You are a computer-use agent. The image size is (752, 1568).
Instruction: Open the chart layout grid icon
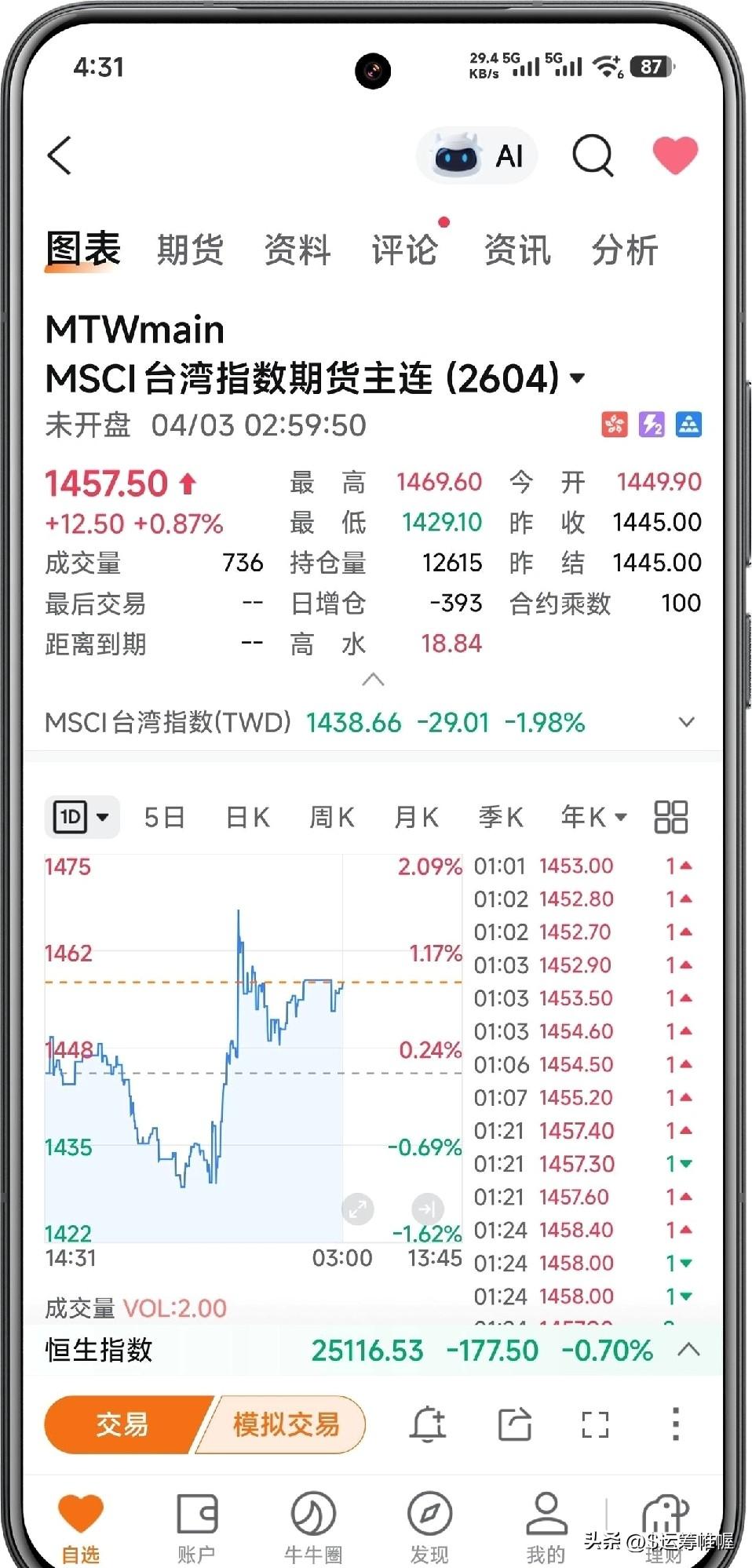coord(670,817)
